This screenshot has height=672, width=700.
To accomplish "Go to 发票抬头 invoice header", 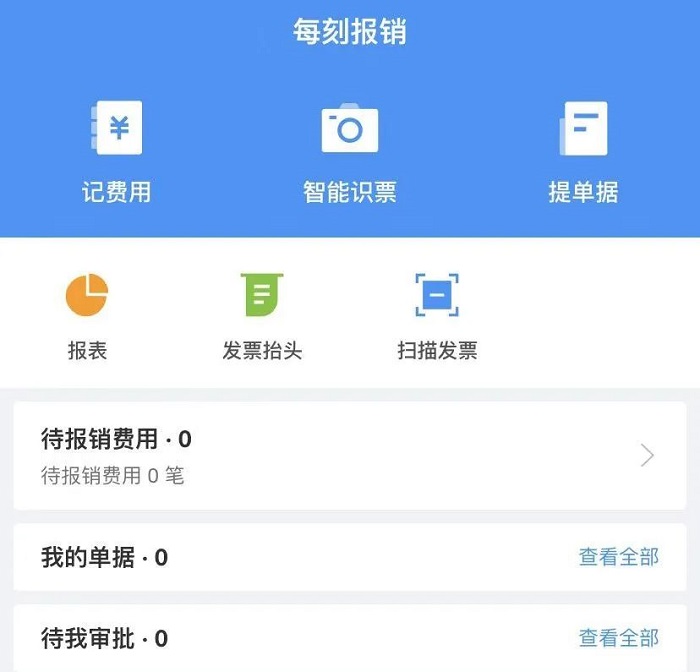I will pos(262,313).
